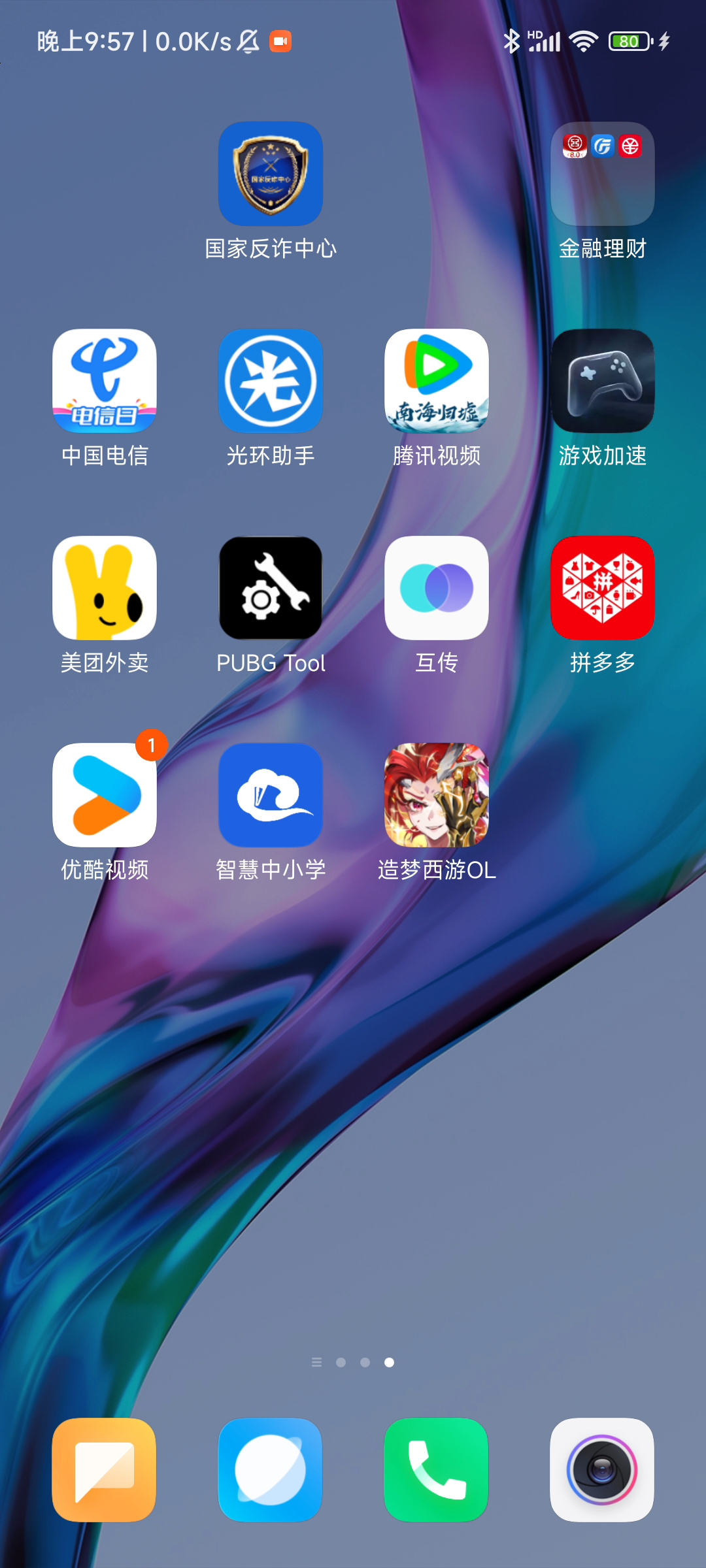The height and width of the screenshot is (1568, 706).
Task: Open 美团外卖
Action: coord(105,588)
